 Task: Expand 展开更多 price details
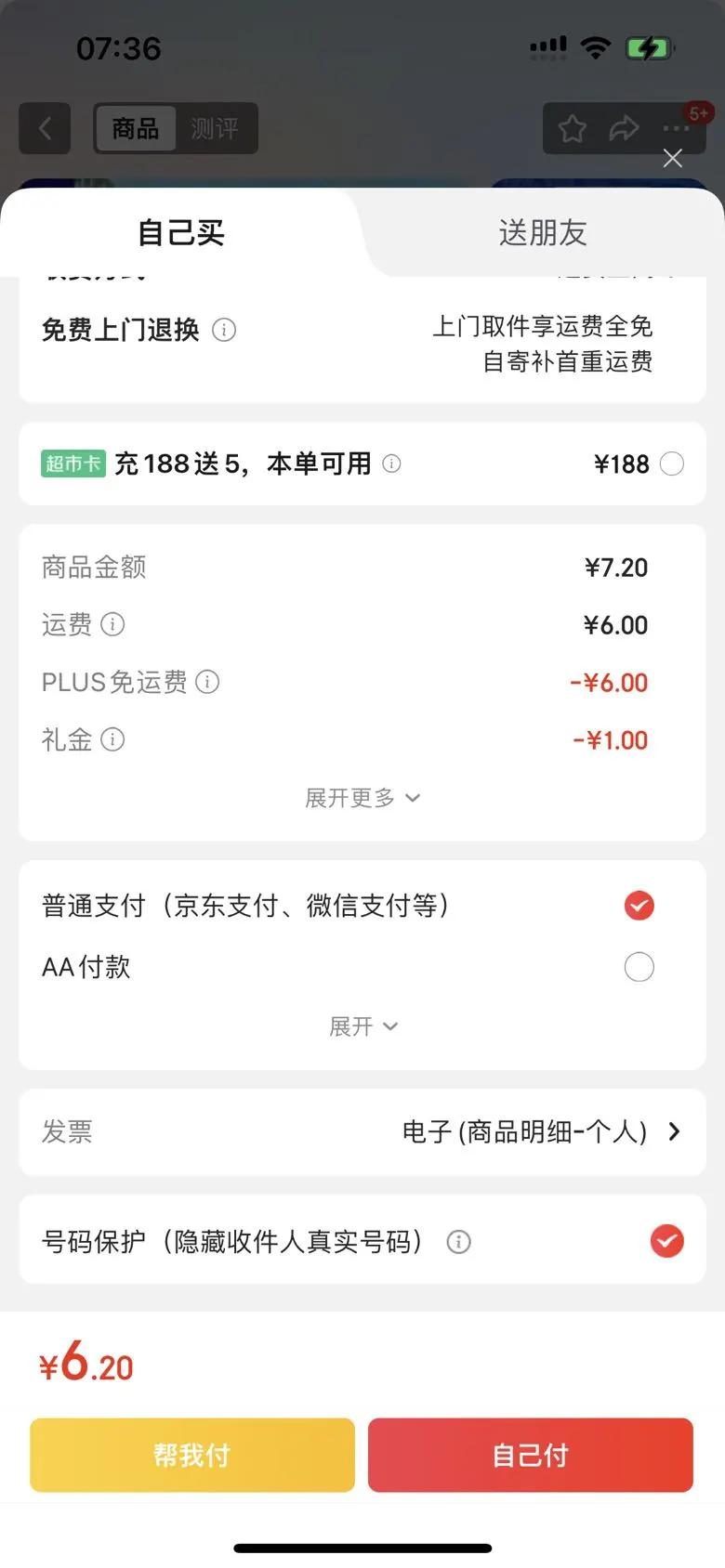(362, 798)
